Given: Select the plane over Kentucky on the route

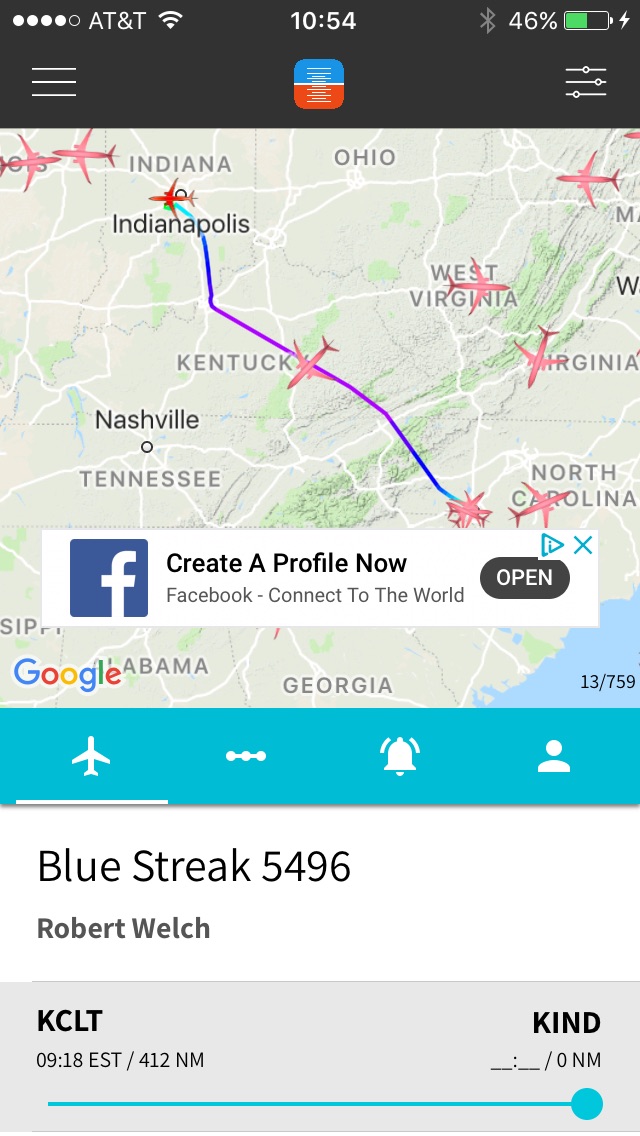Looking at the screenshot, I should (x=313, y=362).
